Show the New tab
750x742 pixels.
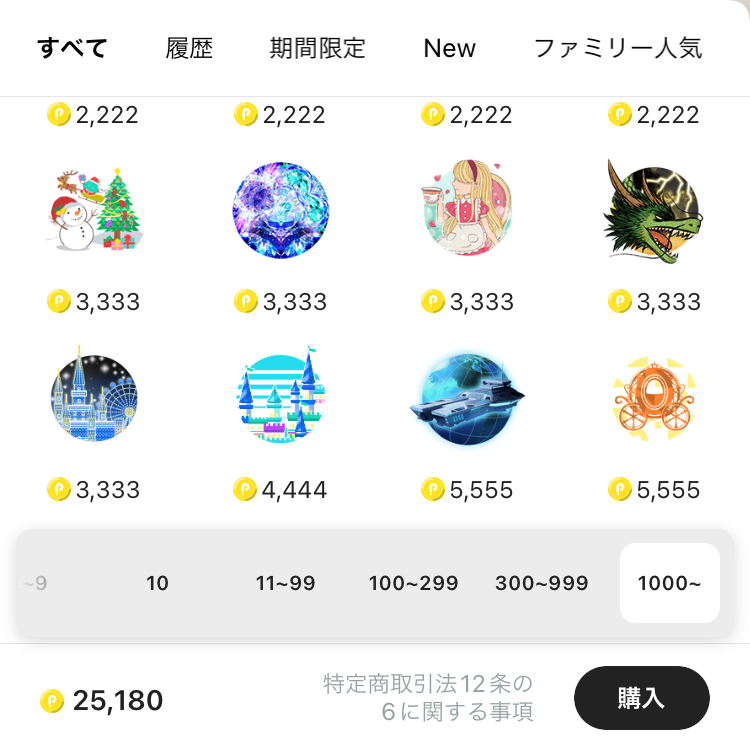coord(449,48)
